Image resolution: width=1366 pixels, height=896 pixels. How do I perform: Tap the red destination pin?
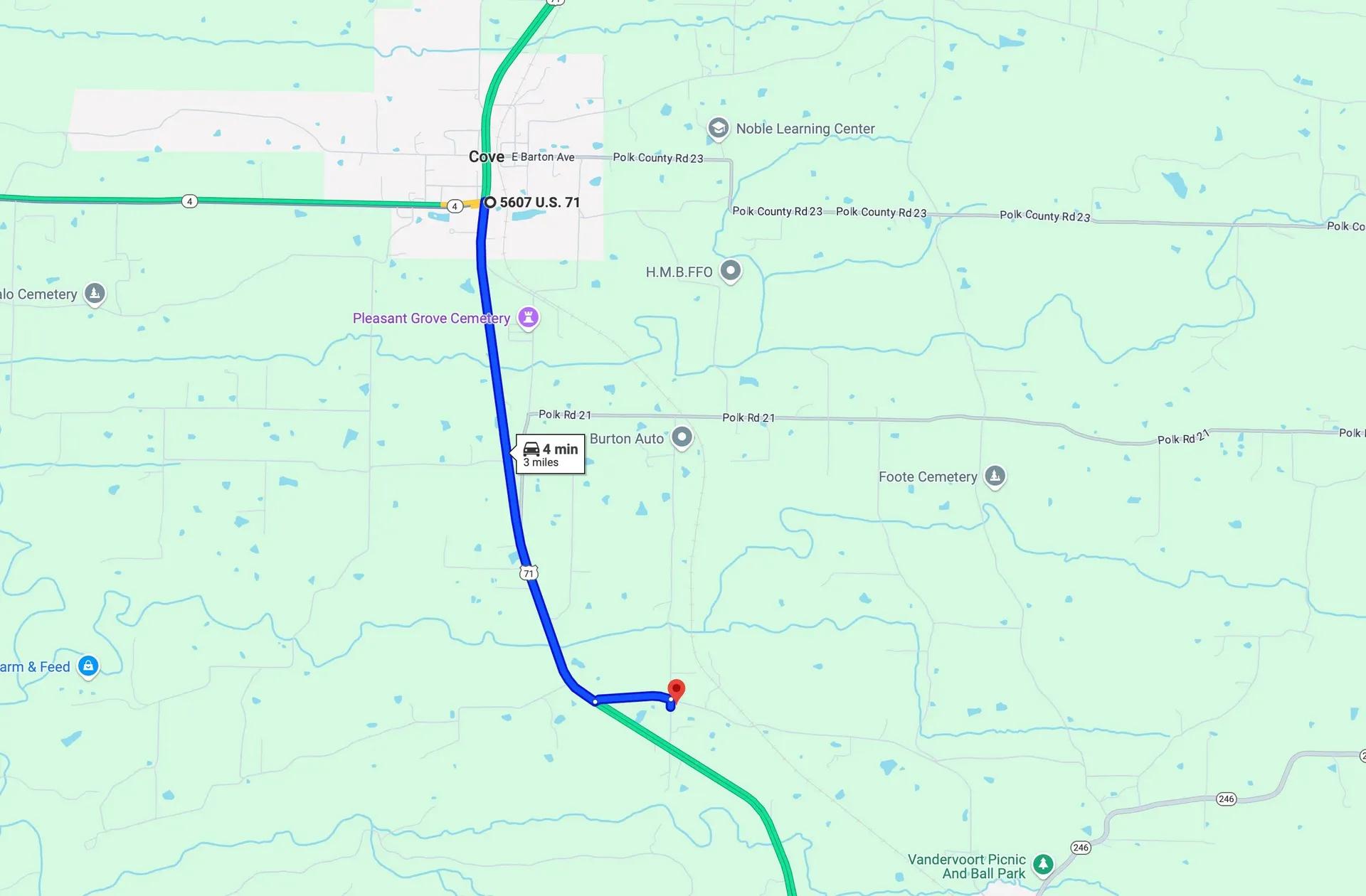[x=676, y=690]
